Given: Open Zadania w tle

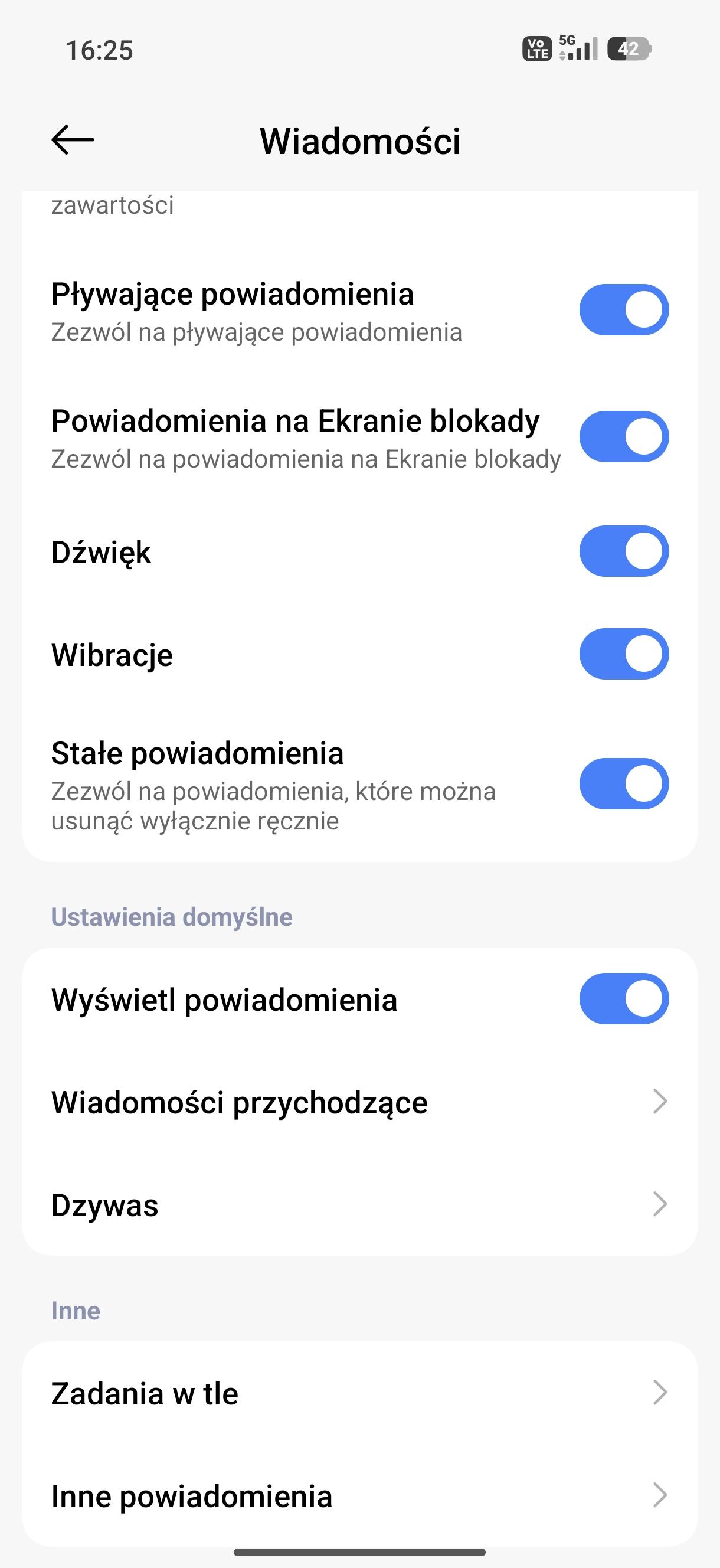Looking at the screenshot, I should click(359, 1393).
